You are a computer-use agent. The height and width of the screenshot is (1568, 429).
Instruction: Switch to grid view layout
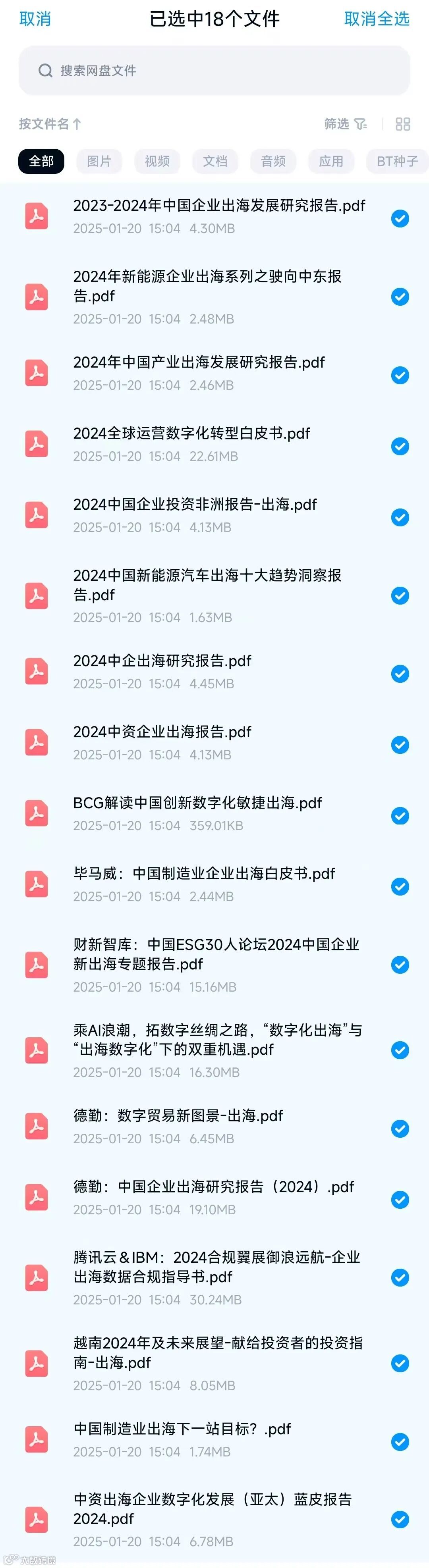[x=403, y=124]
